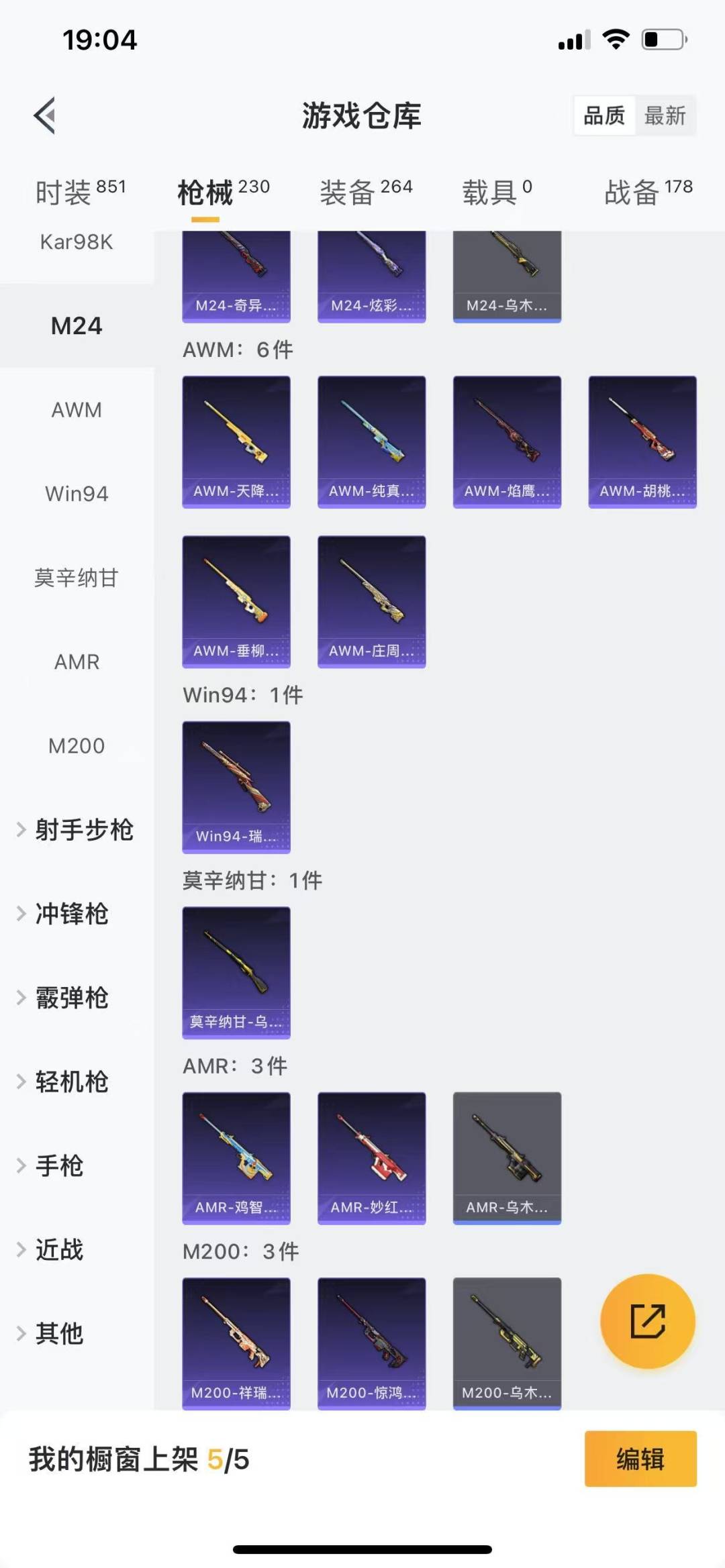Select M200 in the side list
This screenshot has height=1568, width=725.
(x=77, y=745)
